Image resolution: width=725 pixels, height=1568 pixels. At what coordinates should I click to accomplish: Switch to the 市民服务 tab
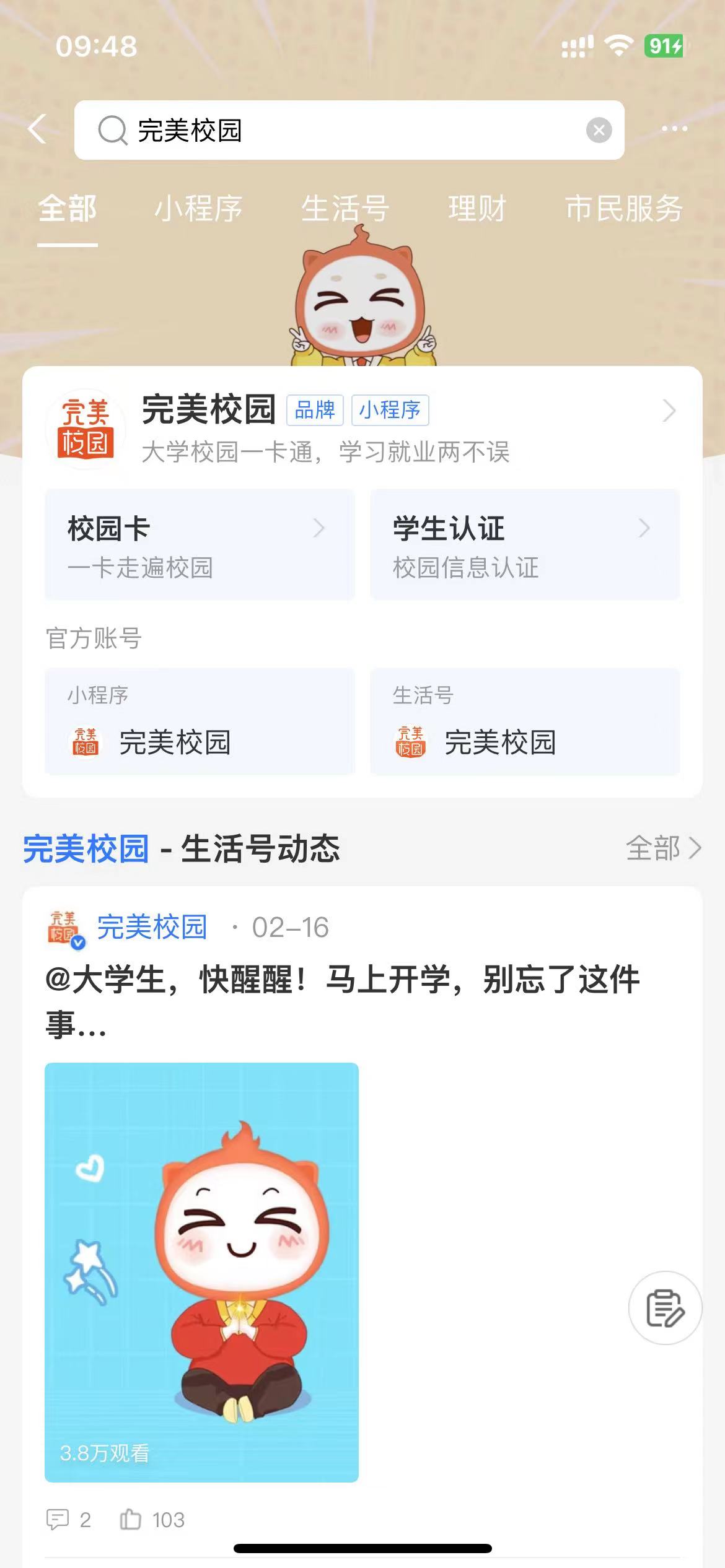click(x=623, y=209)
